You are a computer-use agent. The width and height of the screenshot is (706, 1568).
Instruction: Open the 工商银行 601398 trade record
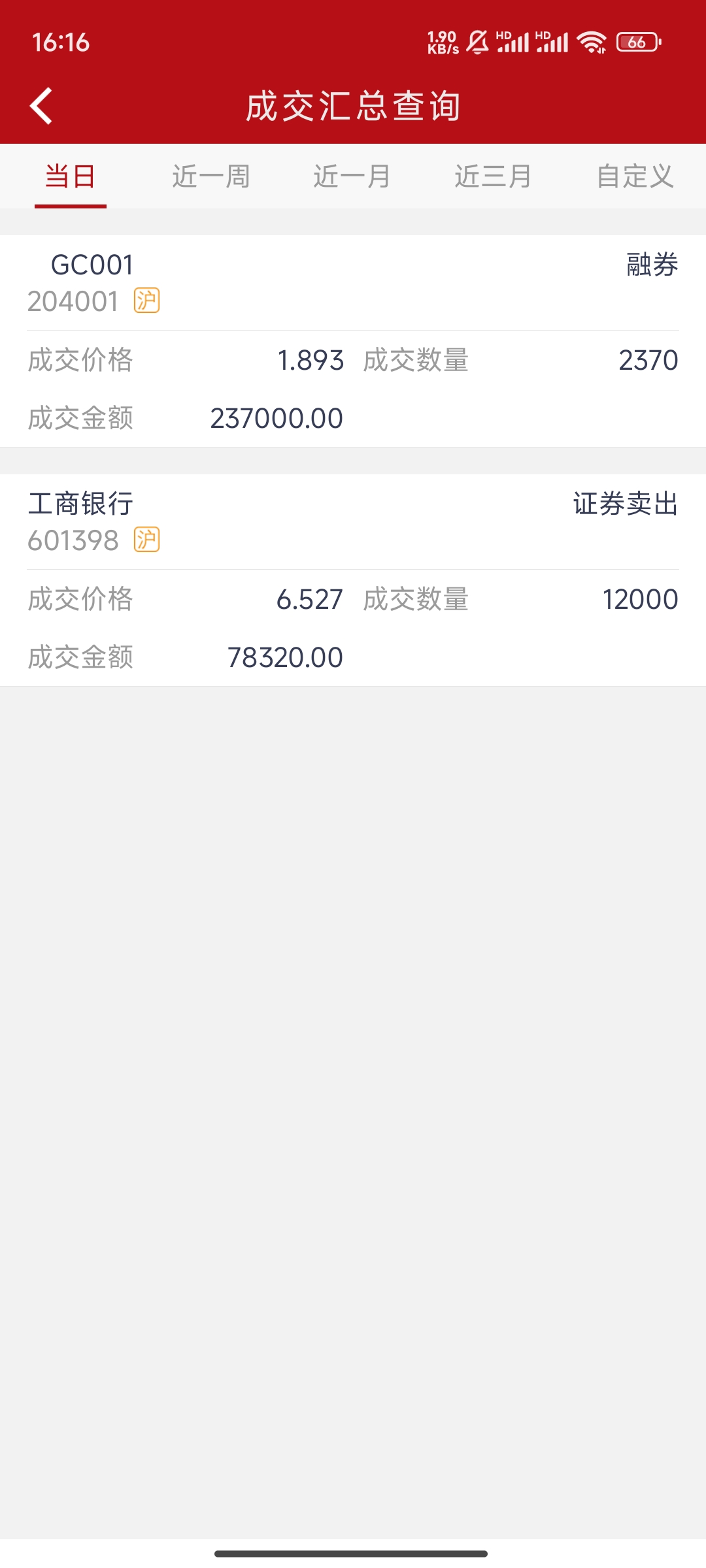(x=353, y=580)
